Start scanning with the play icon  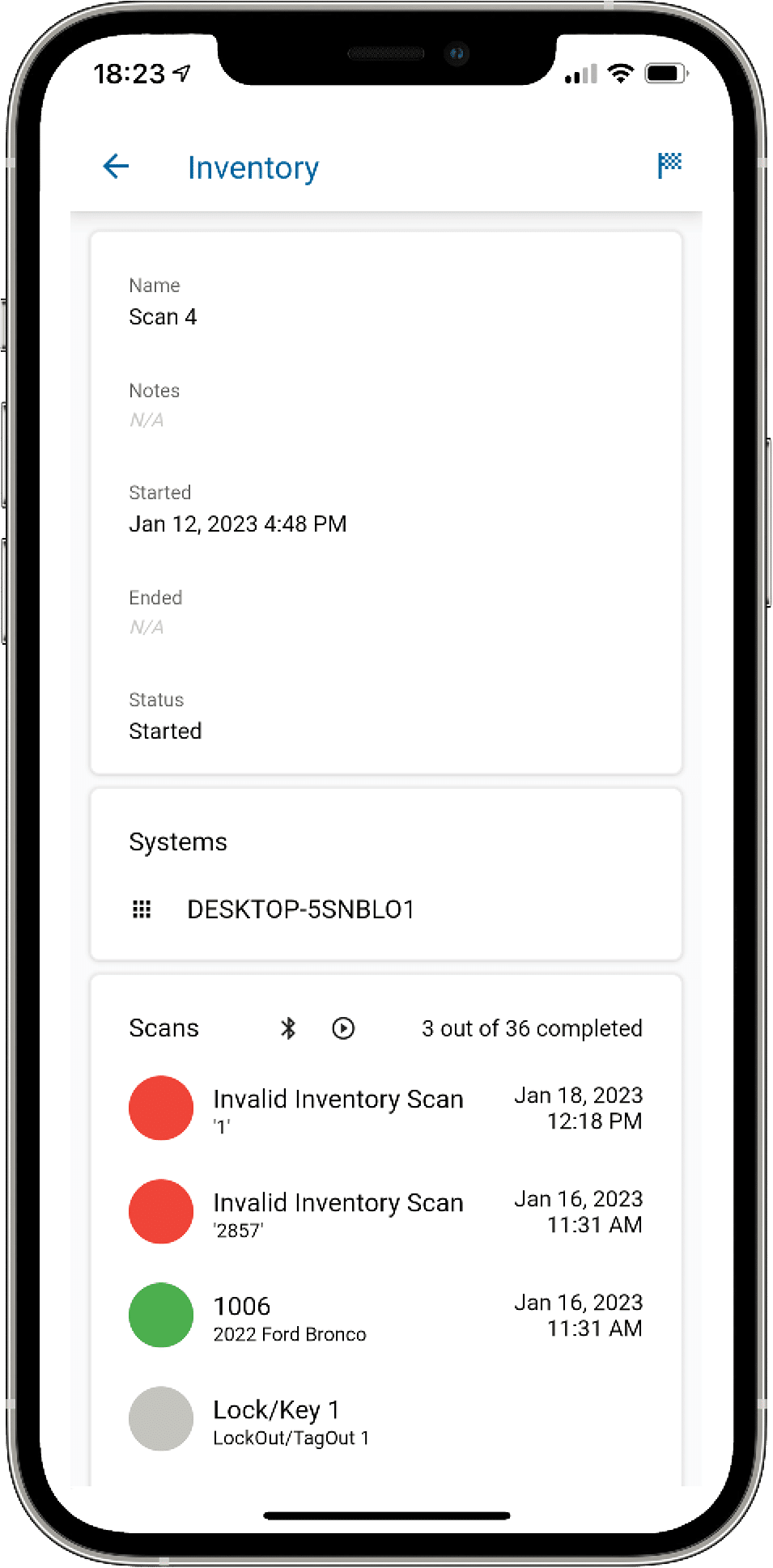343,1028
